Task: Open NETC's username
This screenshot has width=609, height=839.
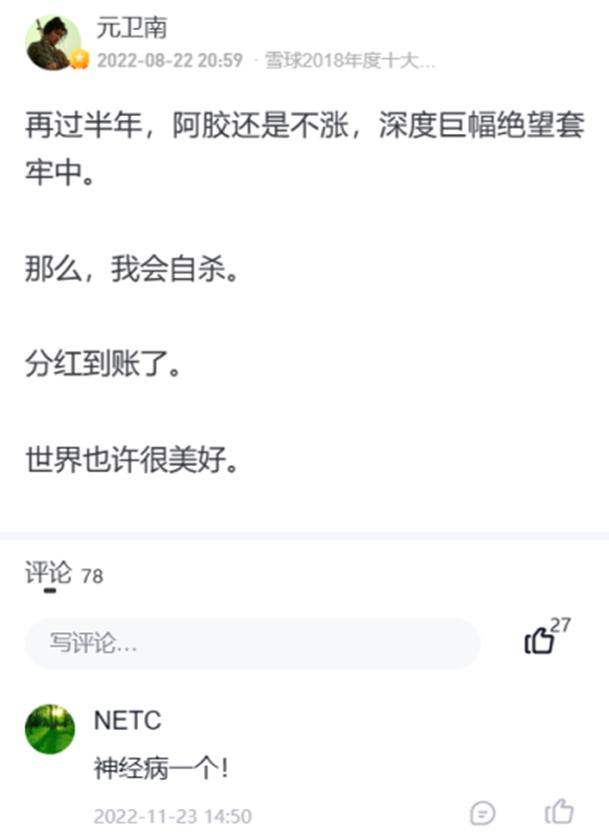Action: tap(127, 720)
